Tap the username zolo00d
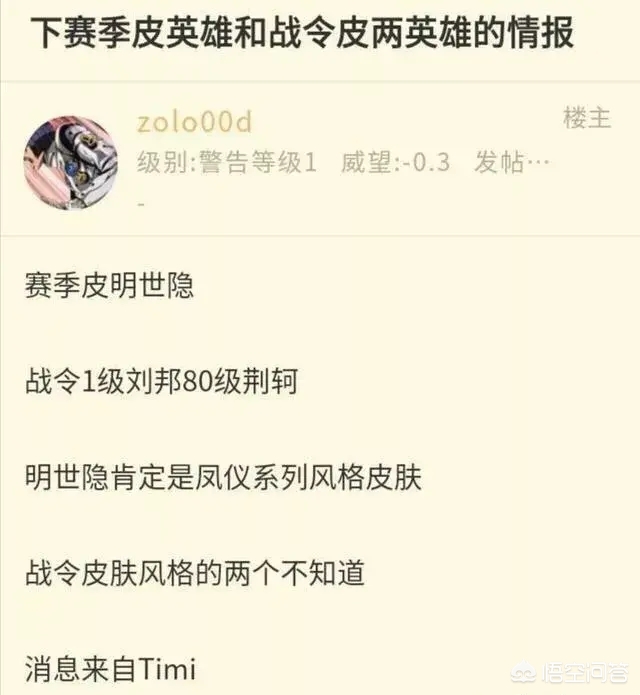Viewport: 640px width, 695px height. pyautogui.click(x=194, y=122)
